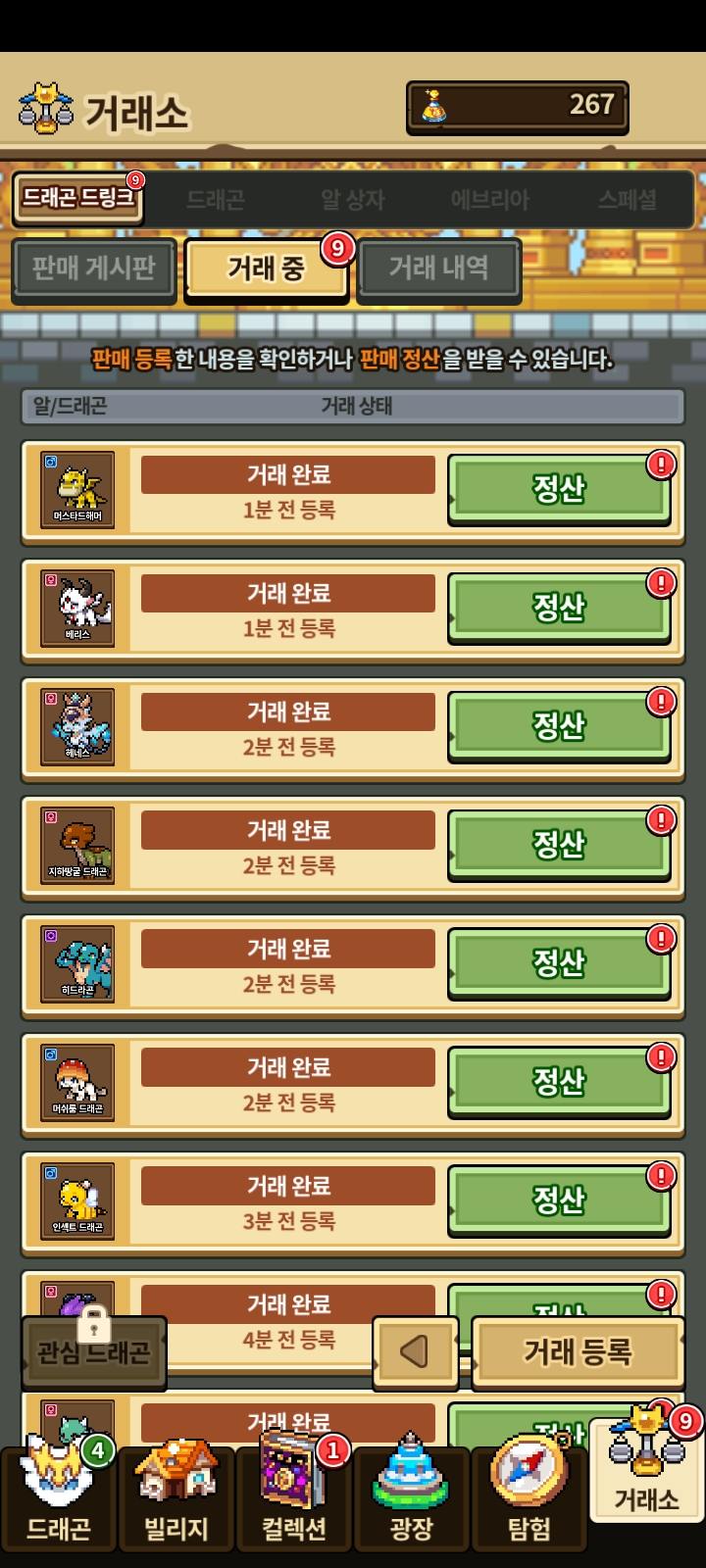Image resolution: width=706 pixels, height=1568 pixels.
Task: Settle the 머스타드해머 trade with 정산
Action: tap(559, 488)
